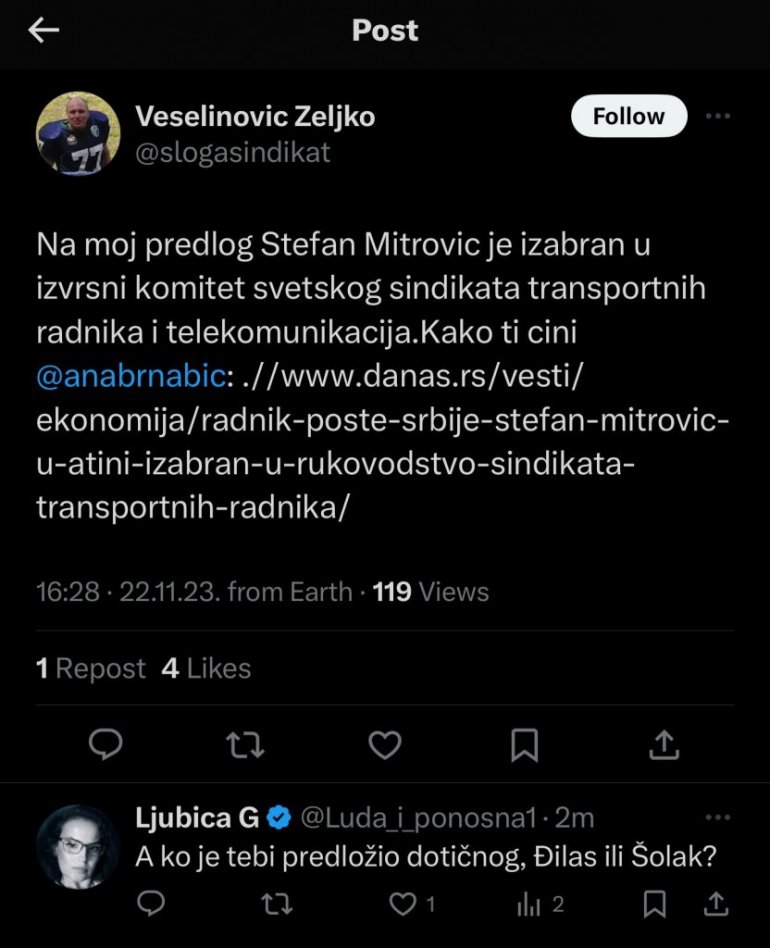
Task: Open Ljubica G's profile avatar
Action: tap(78, 846)
